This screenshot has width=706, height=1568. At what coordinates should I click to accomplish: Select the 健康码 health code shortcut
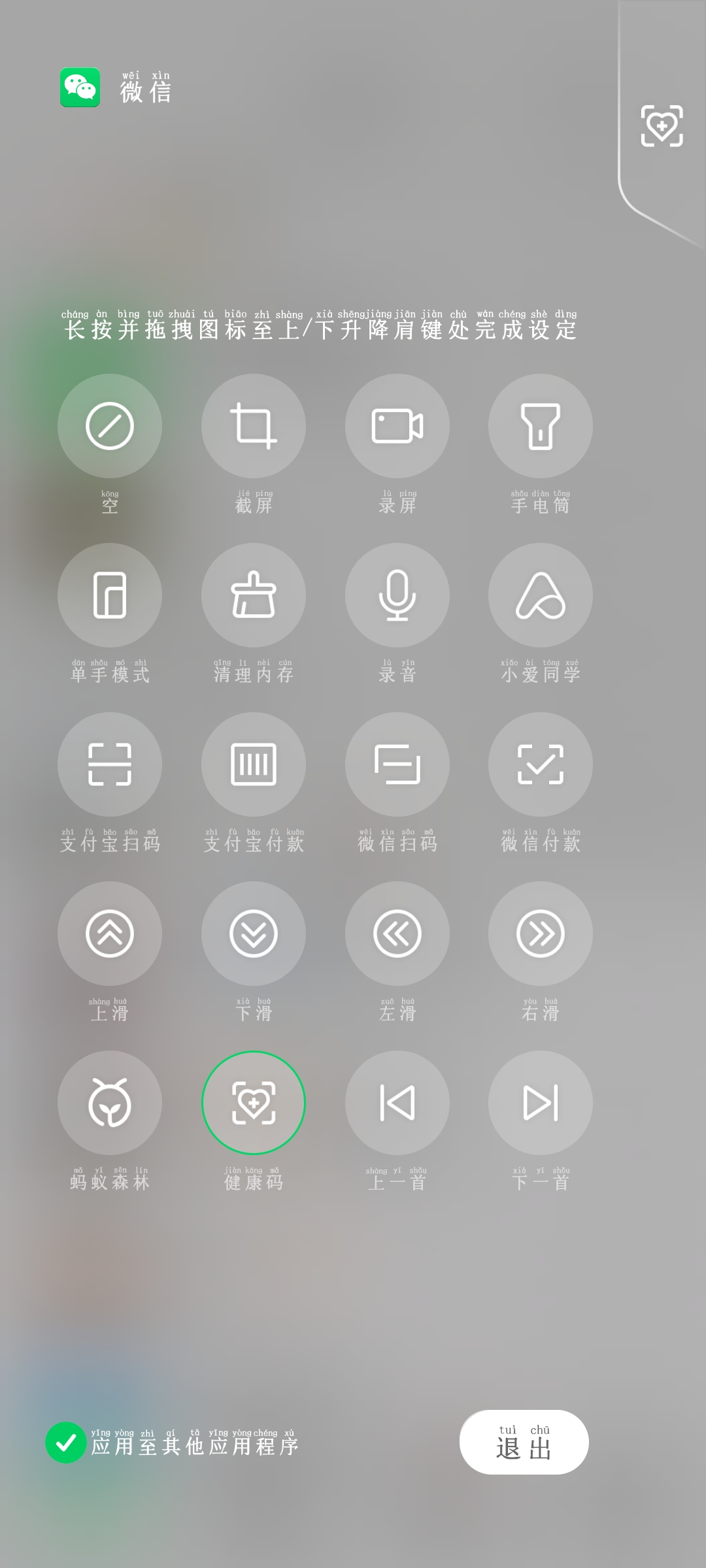254,1103
